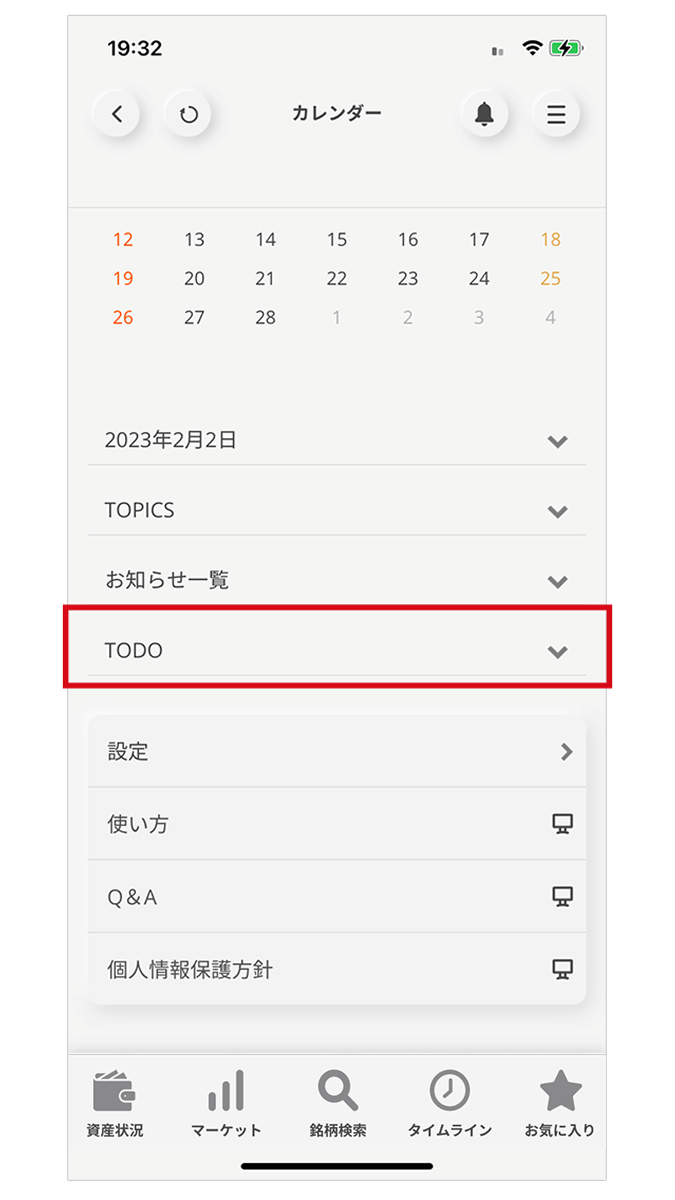Expand the TODO section
This screenshot has width=675, height=1200.
coord(337,651)
